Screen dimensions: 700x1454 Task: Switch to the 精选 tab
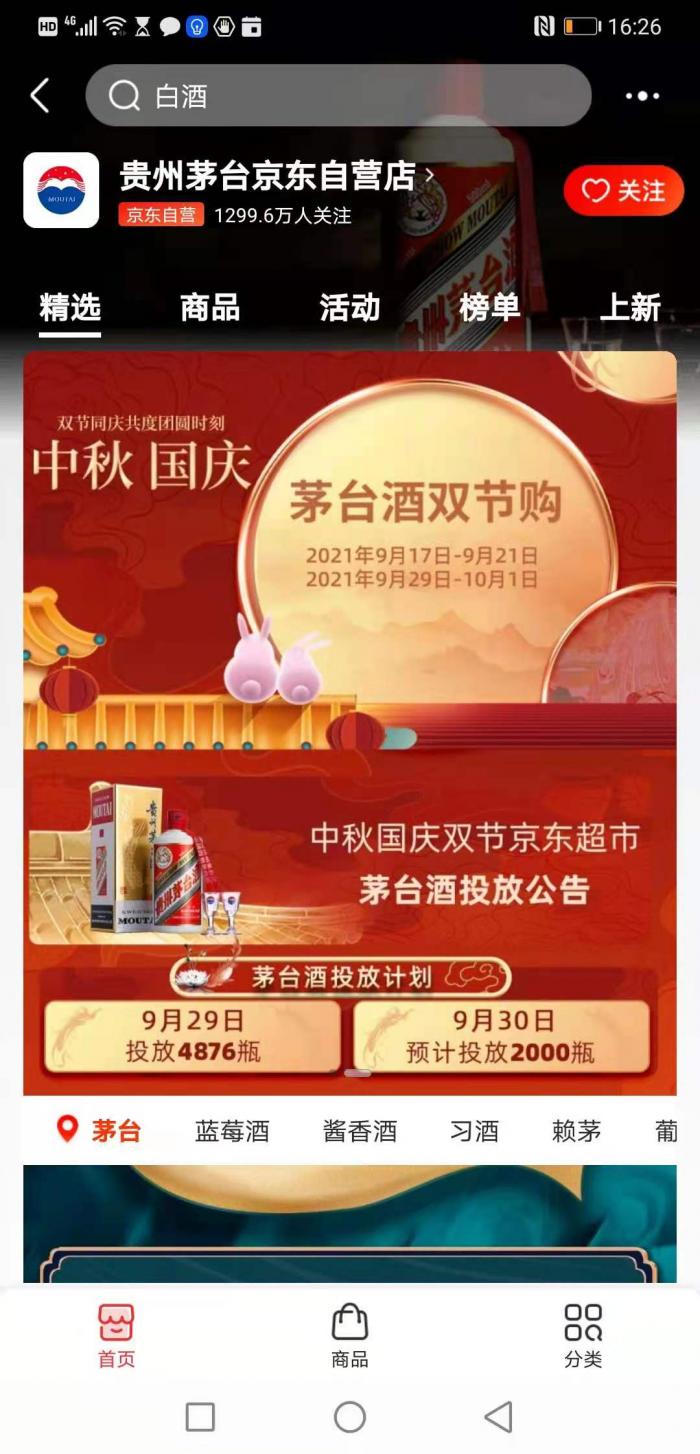coord(70,308)
